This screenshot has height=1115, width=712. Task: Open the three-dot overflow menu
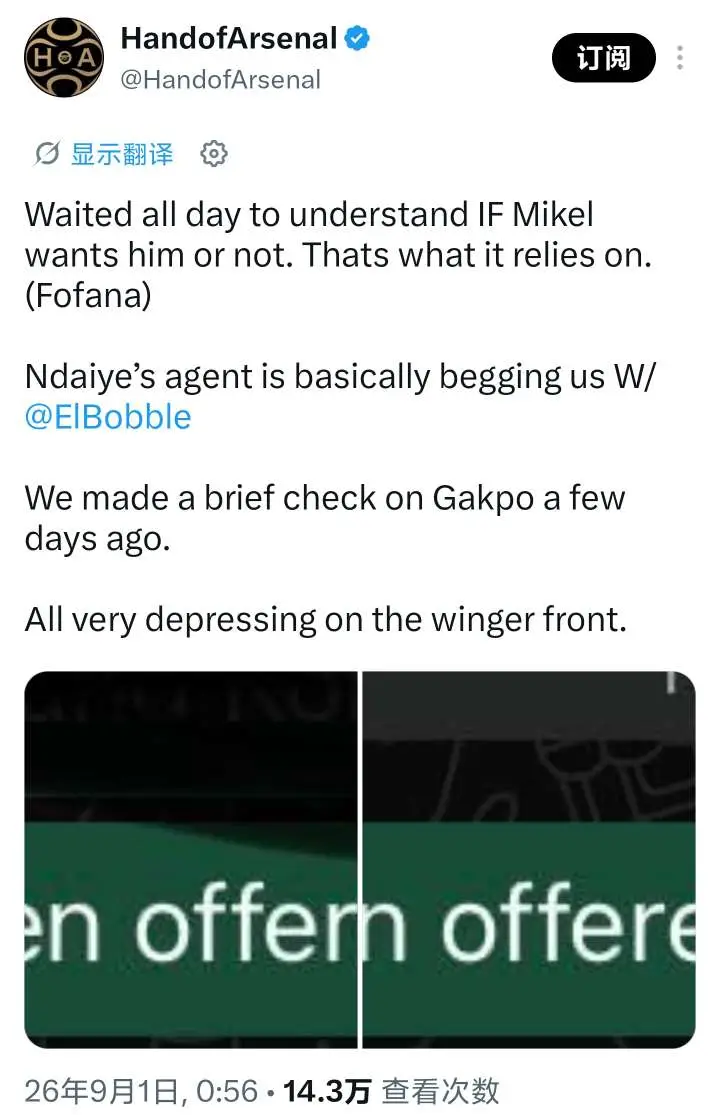[680, 58]
